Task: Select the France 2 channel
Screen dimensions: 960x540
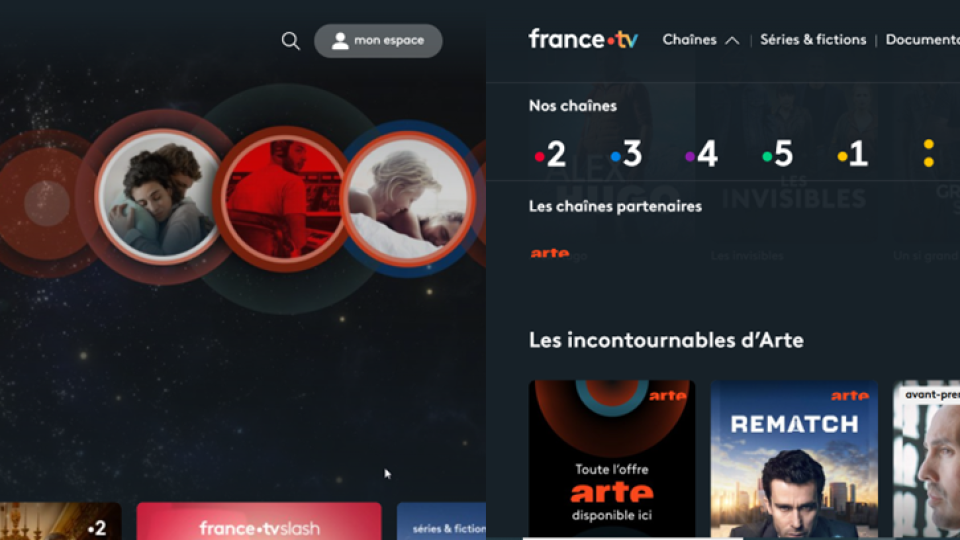Action: (x=551, y=154)
